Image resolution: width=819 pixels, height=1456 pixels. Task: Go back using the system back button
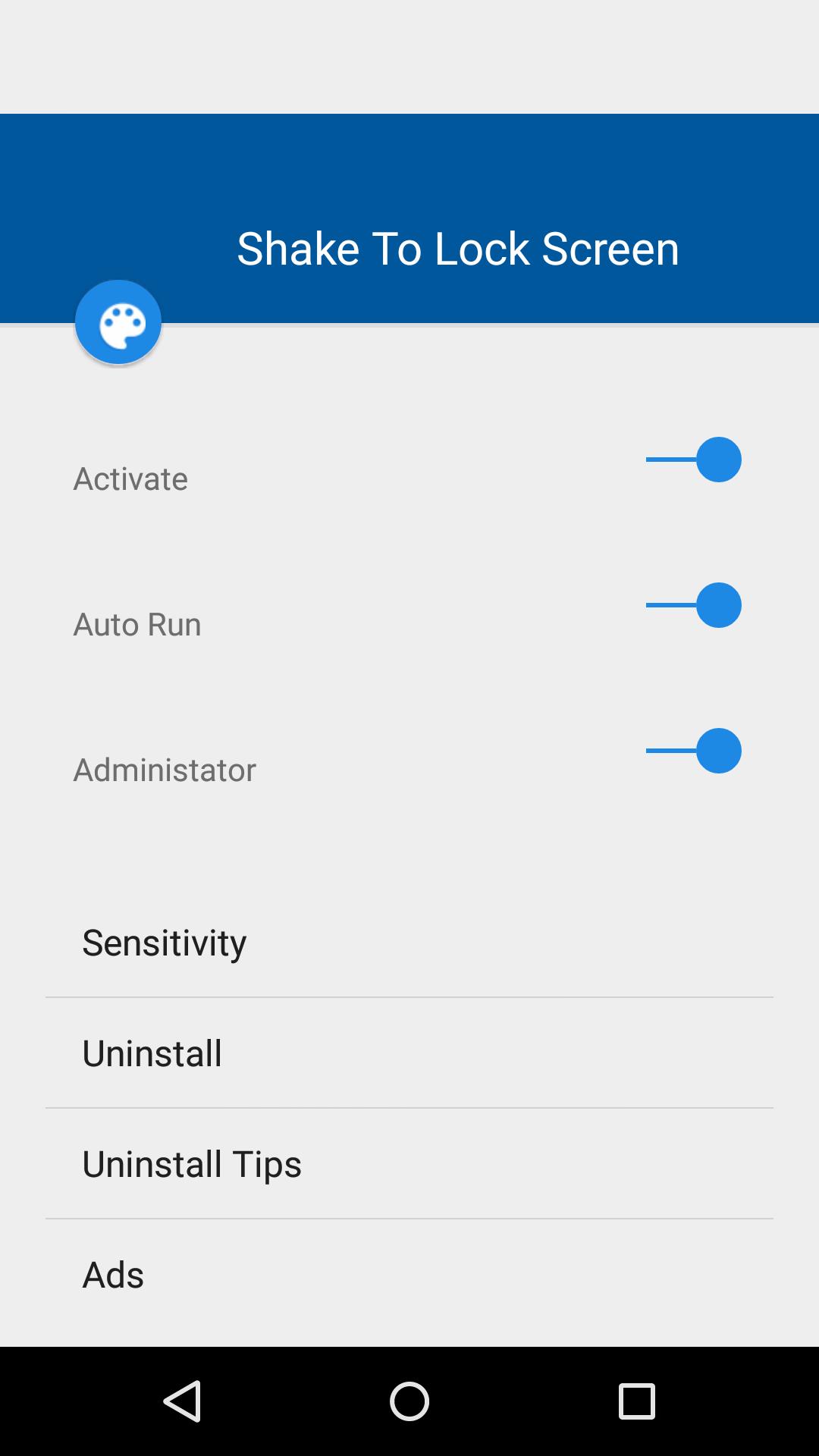pyautogui.click(x=182, y=1401)
